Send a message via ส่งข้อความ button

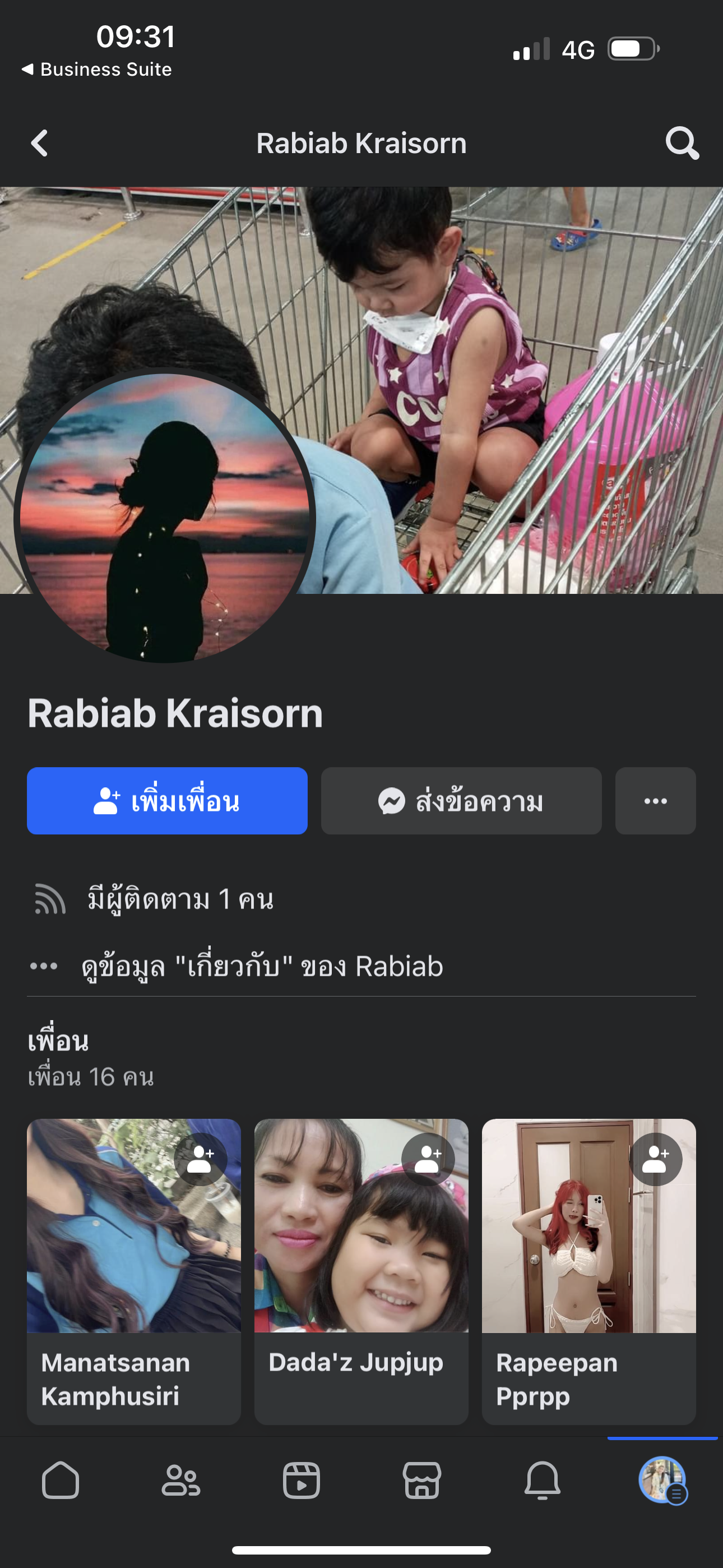point(461,800)
